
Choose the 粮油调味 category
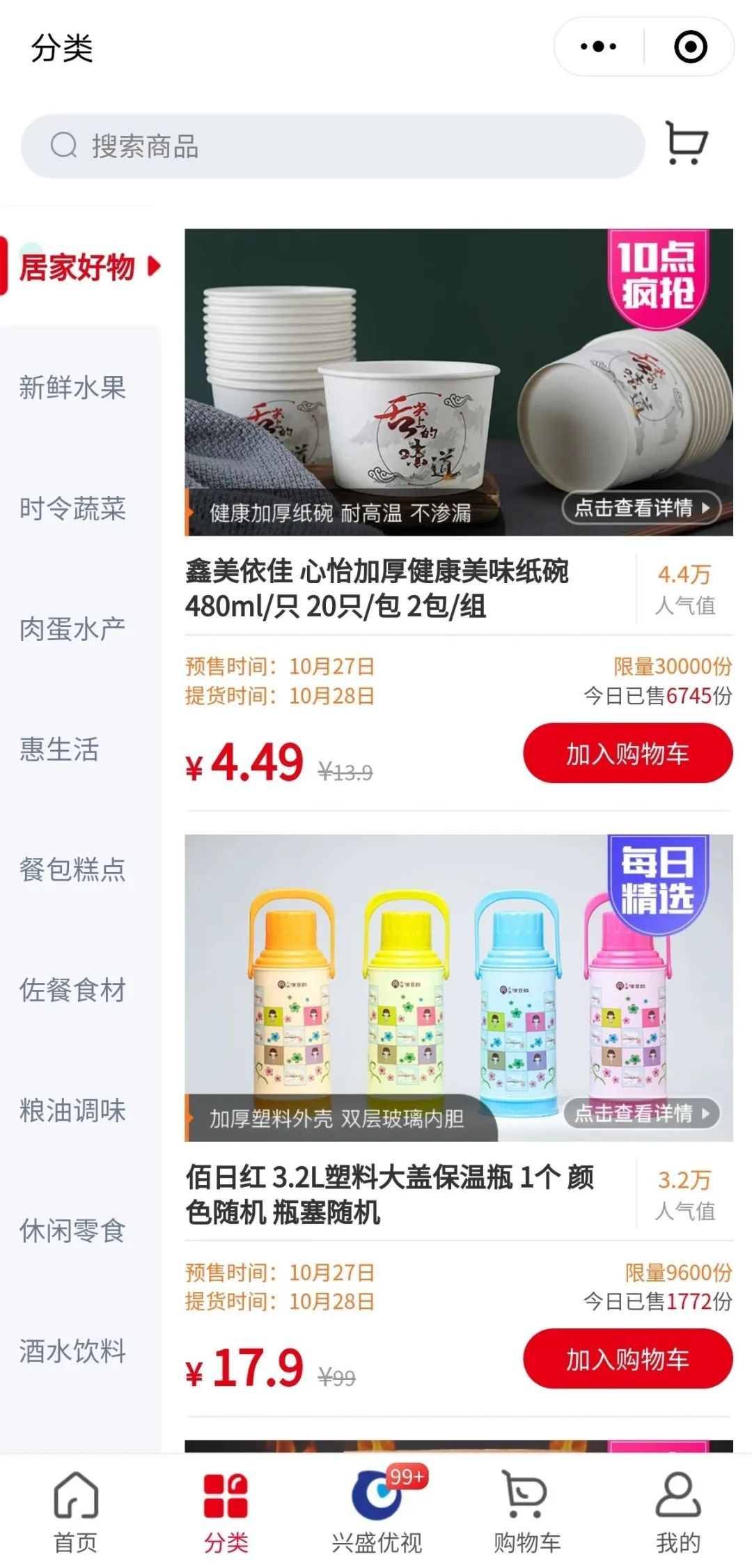pos(73,1111)
